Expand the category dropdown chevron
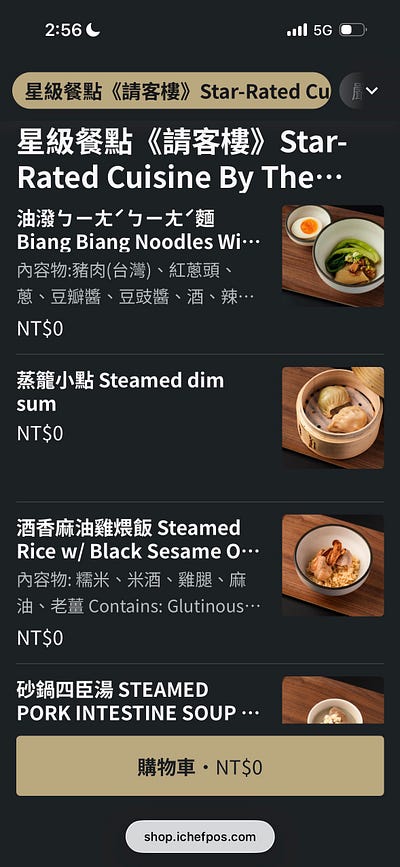This screenshot has width=400, height=867. (x=372, y=91)
